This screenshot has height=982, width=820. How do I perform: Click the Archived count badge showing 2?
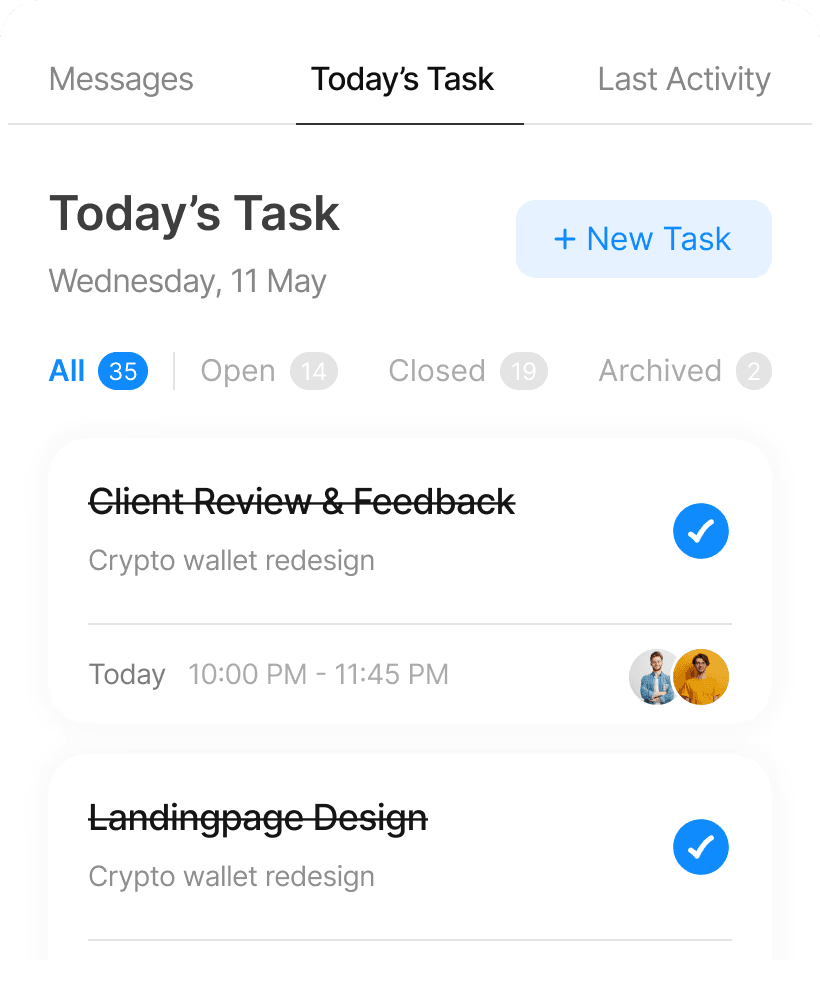[752, 371]
